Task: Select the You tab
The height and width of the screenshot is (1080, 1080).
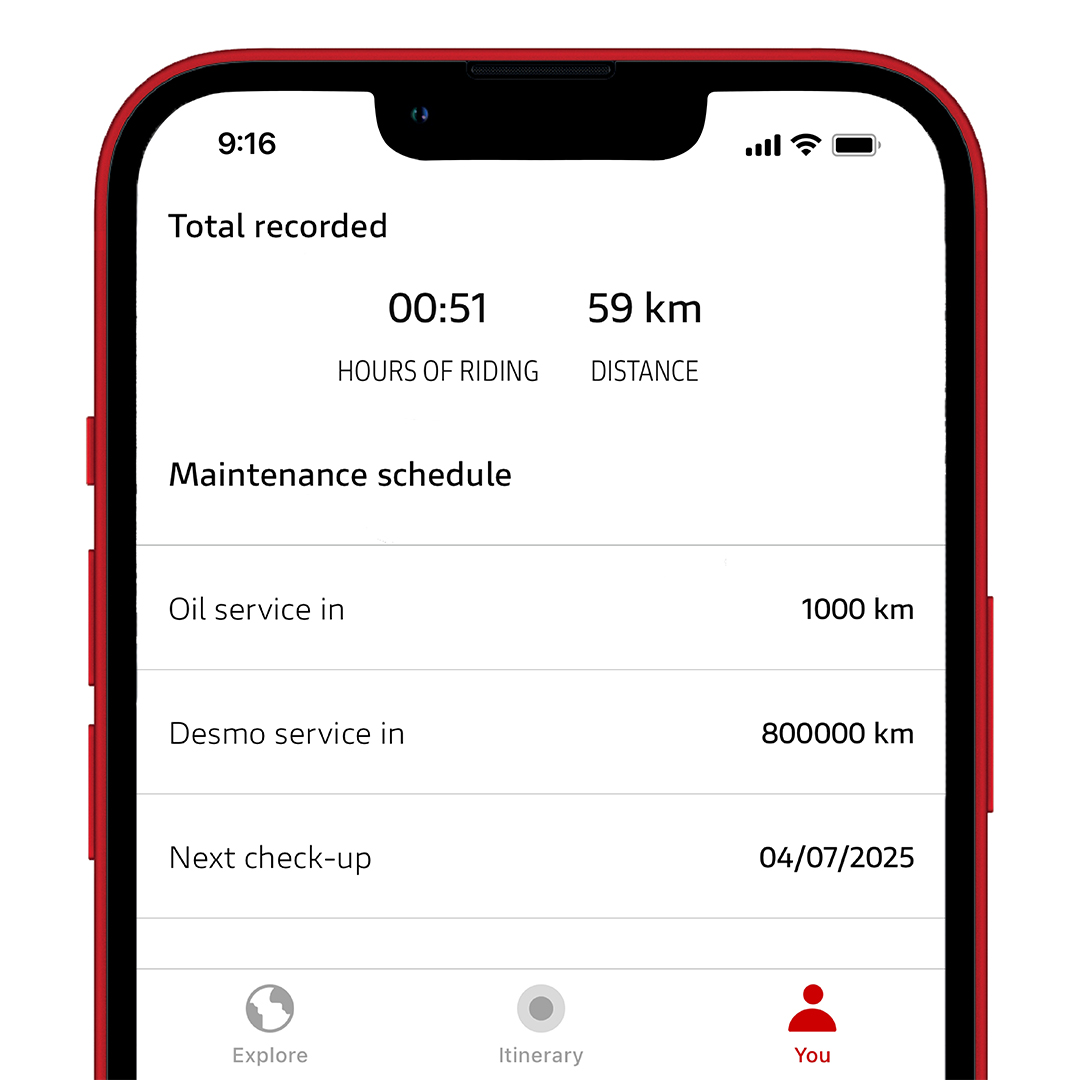Action: pos(812,1023)
